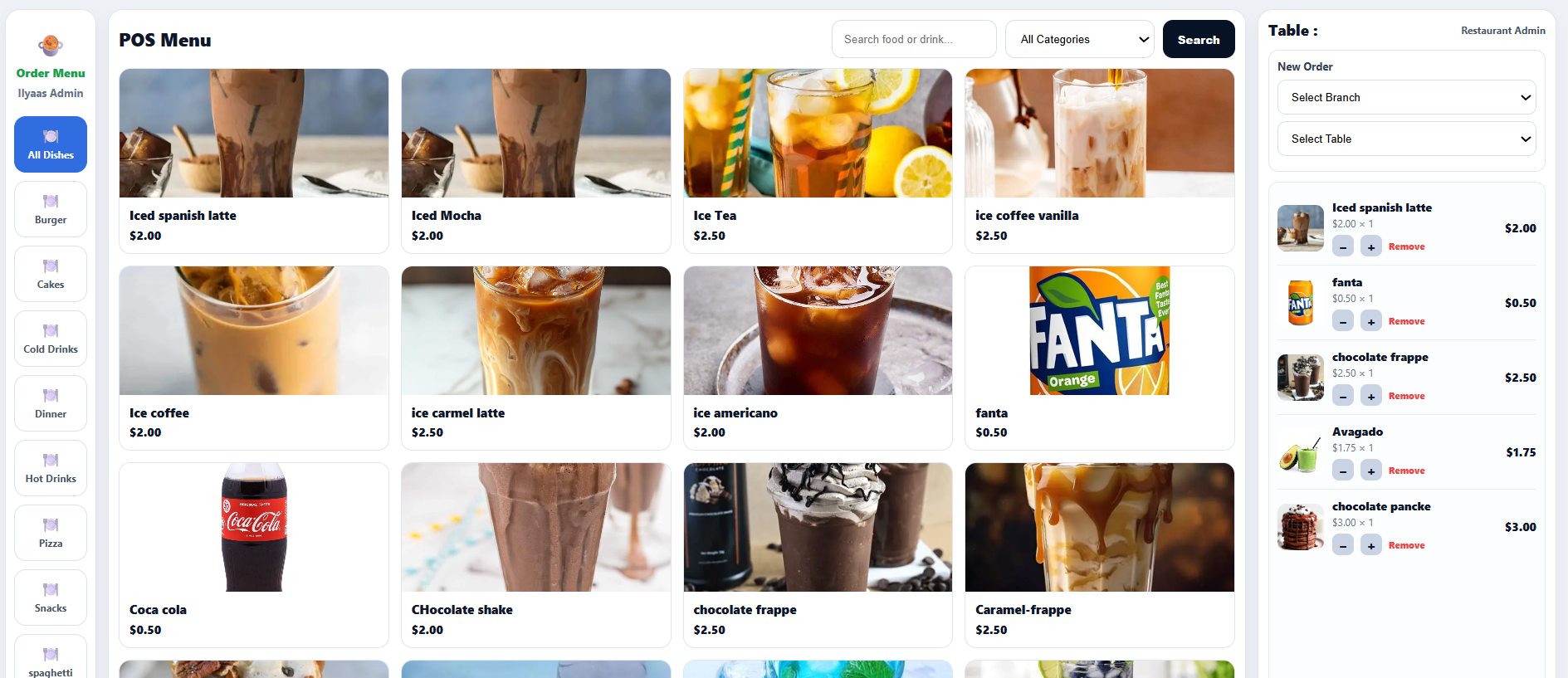Add Ice Tea to the order
Image resolution: width=1568 pixels, height=678 pixels.
tap(817, 160)
